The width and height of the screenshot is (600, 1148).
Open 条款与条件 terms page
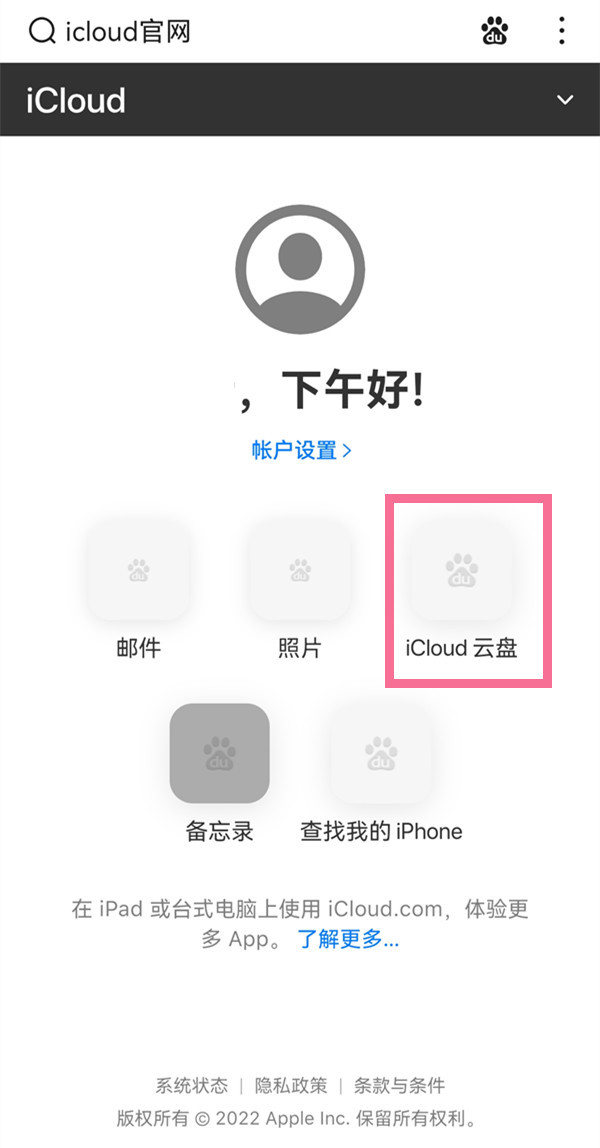[399, 1086]
